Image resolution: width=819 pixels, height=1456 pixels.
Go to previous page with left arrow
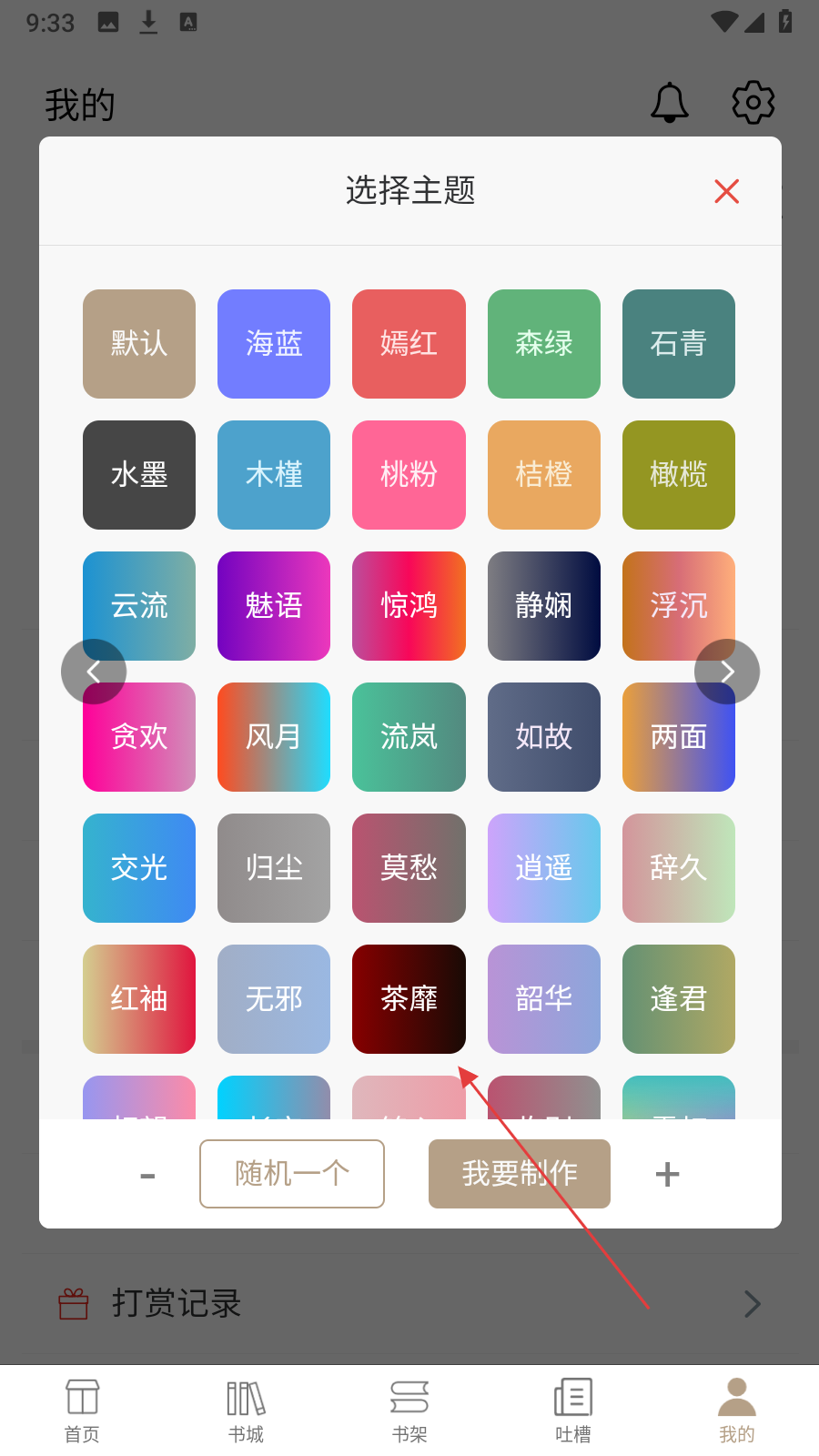94,672
